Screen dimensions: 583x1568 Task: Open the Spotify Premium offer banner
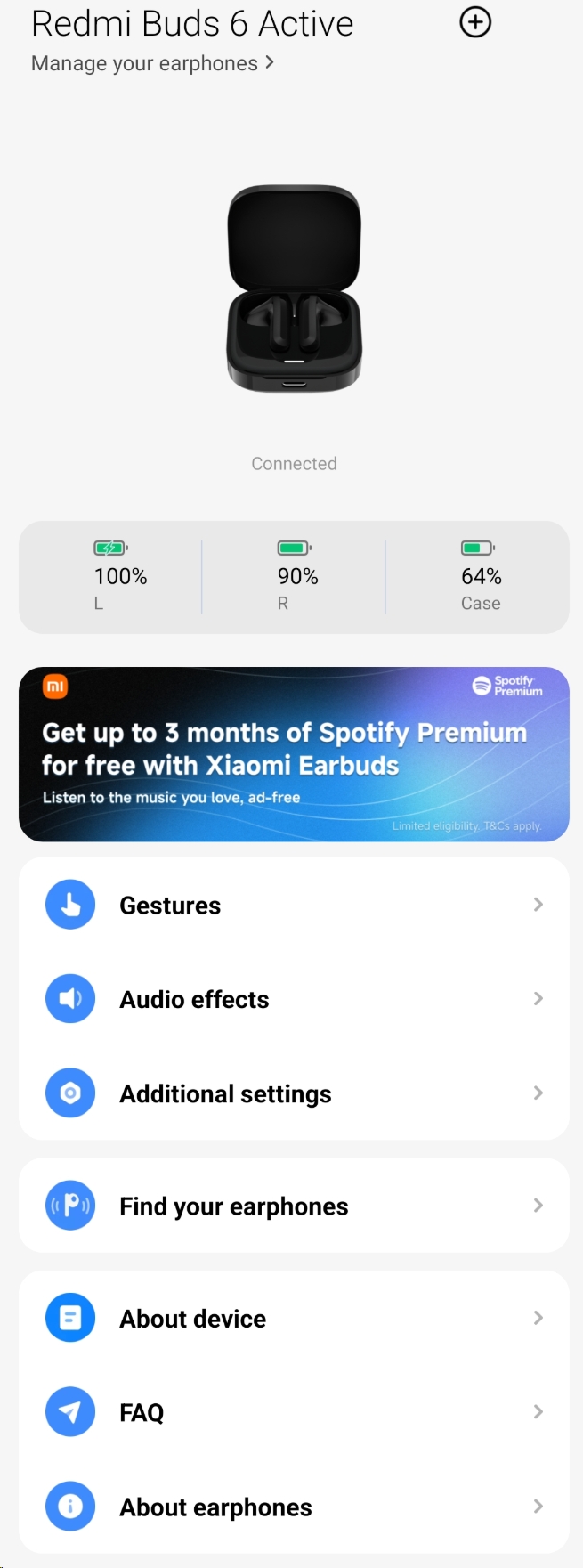tap(294, 753)
